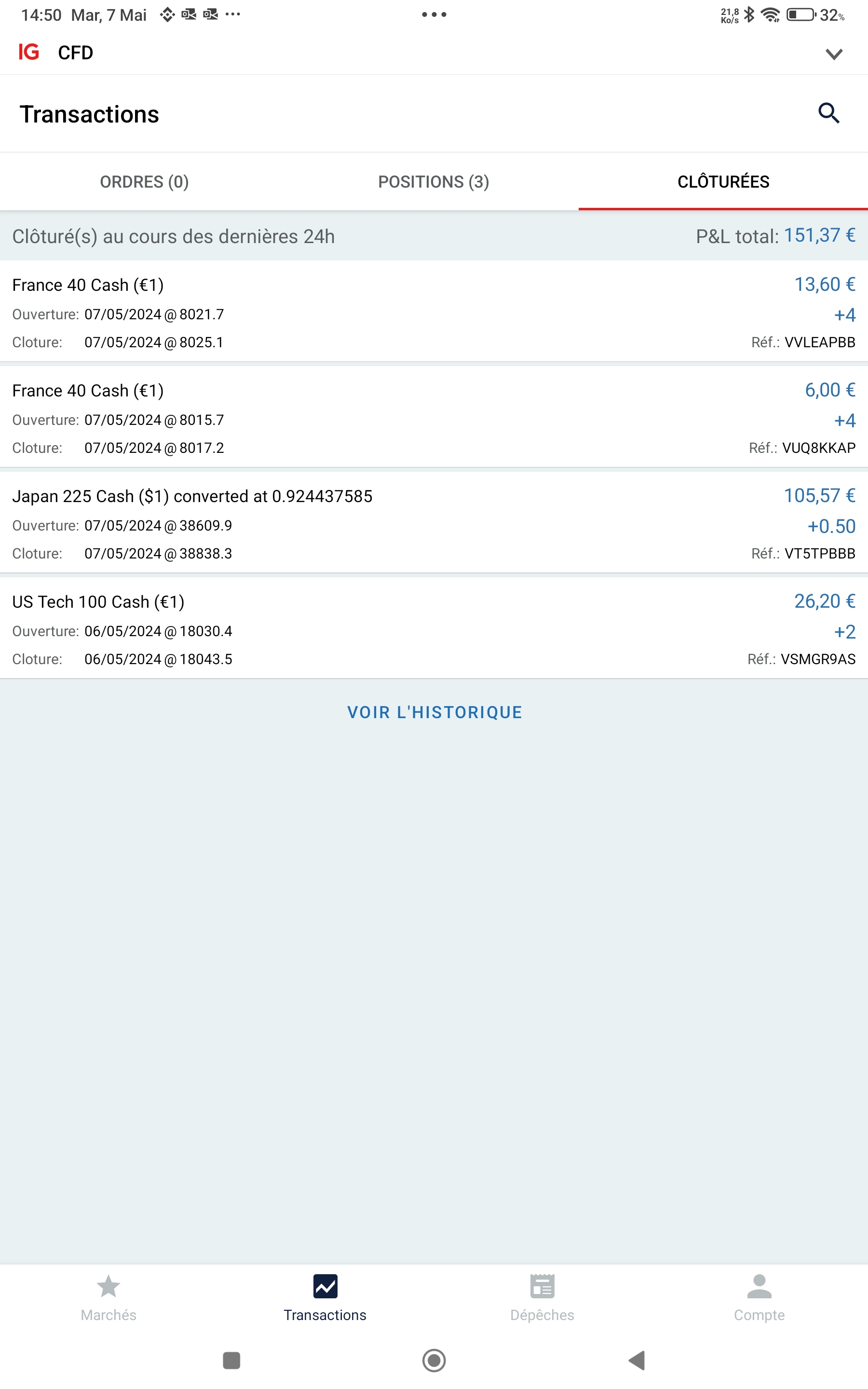Expand the CFD account dropdown
The width and height of the screenshot is (868, 1389).
pos(834,54)
